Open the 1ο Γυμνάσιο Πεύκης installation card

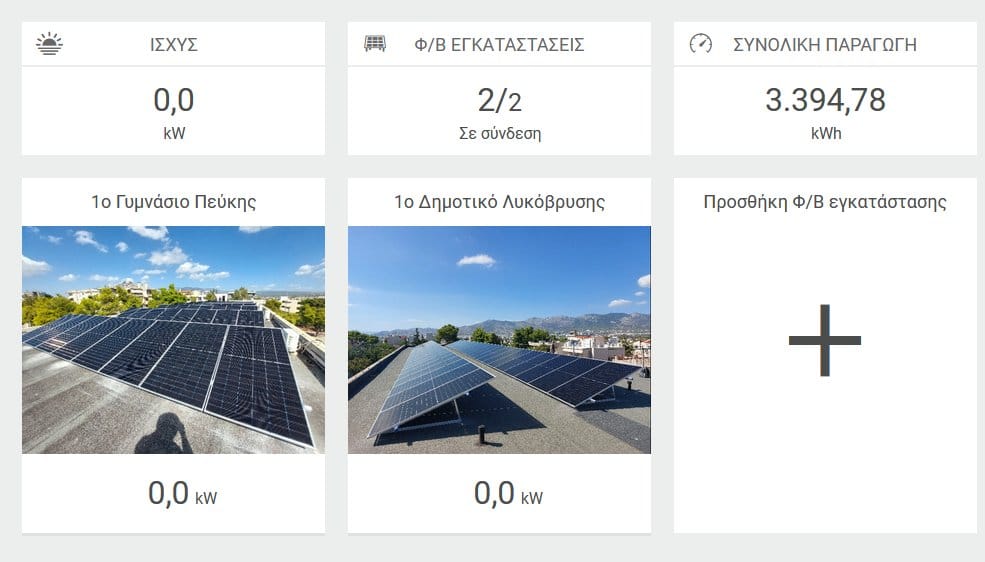(x=173, y=340)
